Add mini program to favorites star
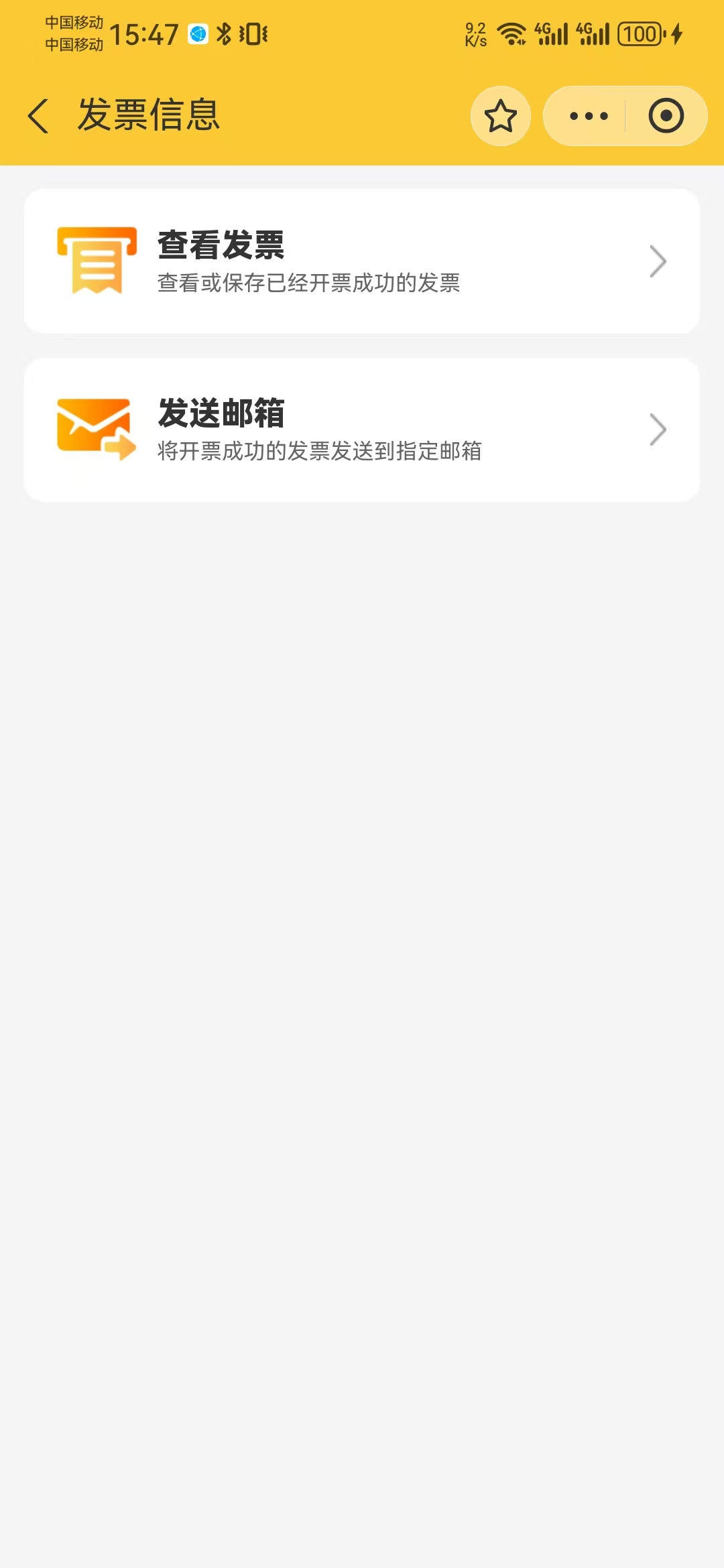 (501, 116)
